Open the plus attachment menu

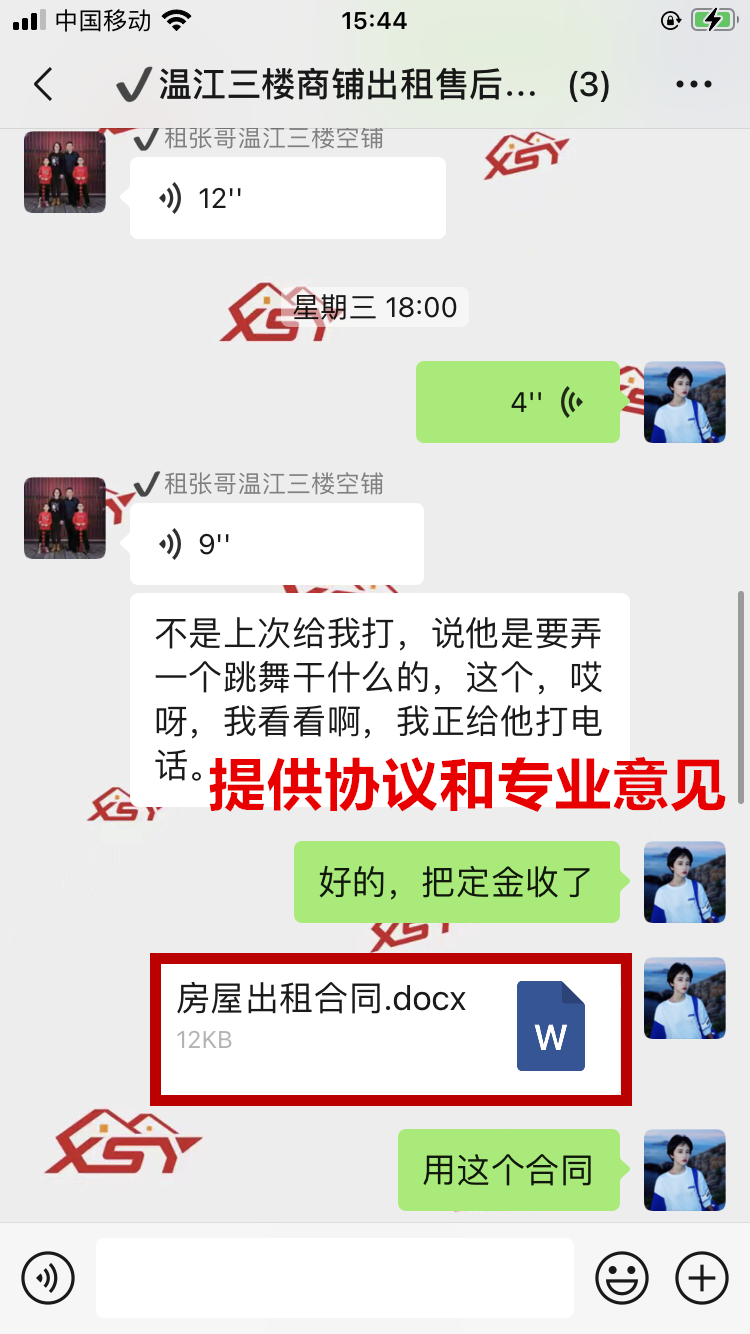point(702,1277)
